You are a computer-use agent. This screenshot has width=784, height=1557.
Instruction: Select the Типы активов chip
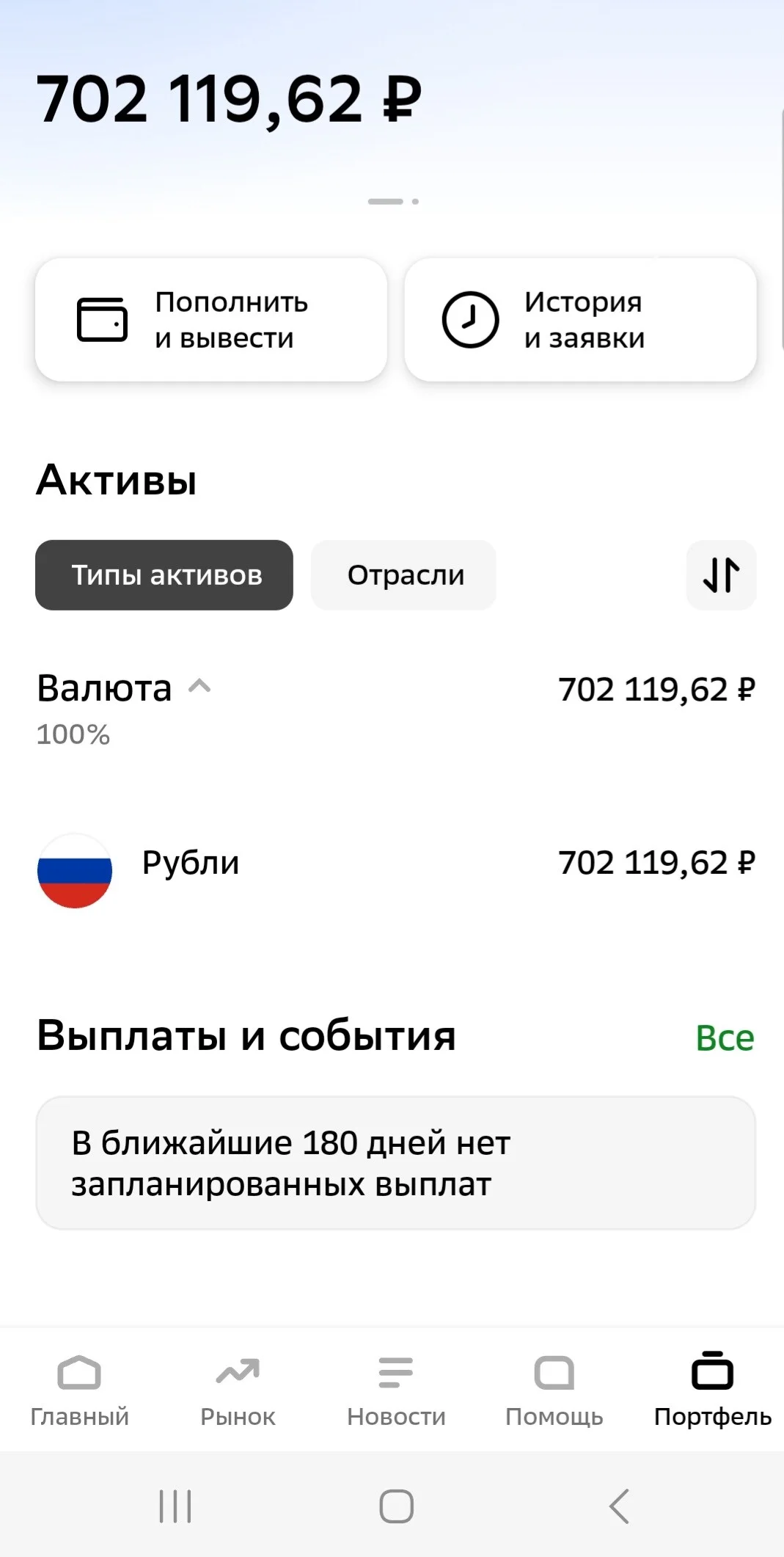(x=164, y=575)
